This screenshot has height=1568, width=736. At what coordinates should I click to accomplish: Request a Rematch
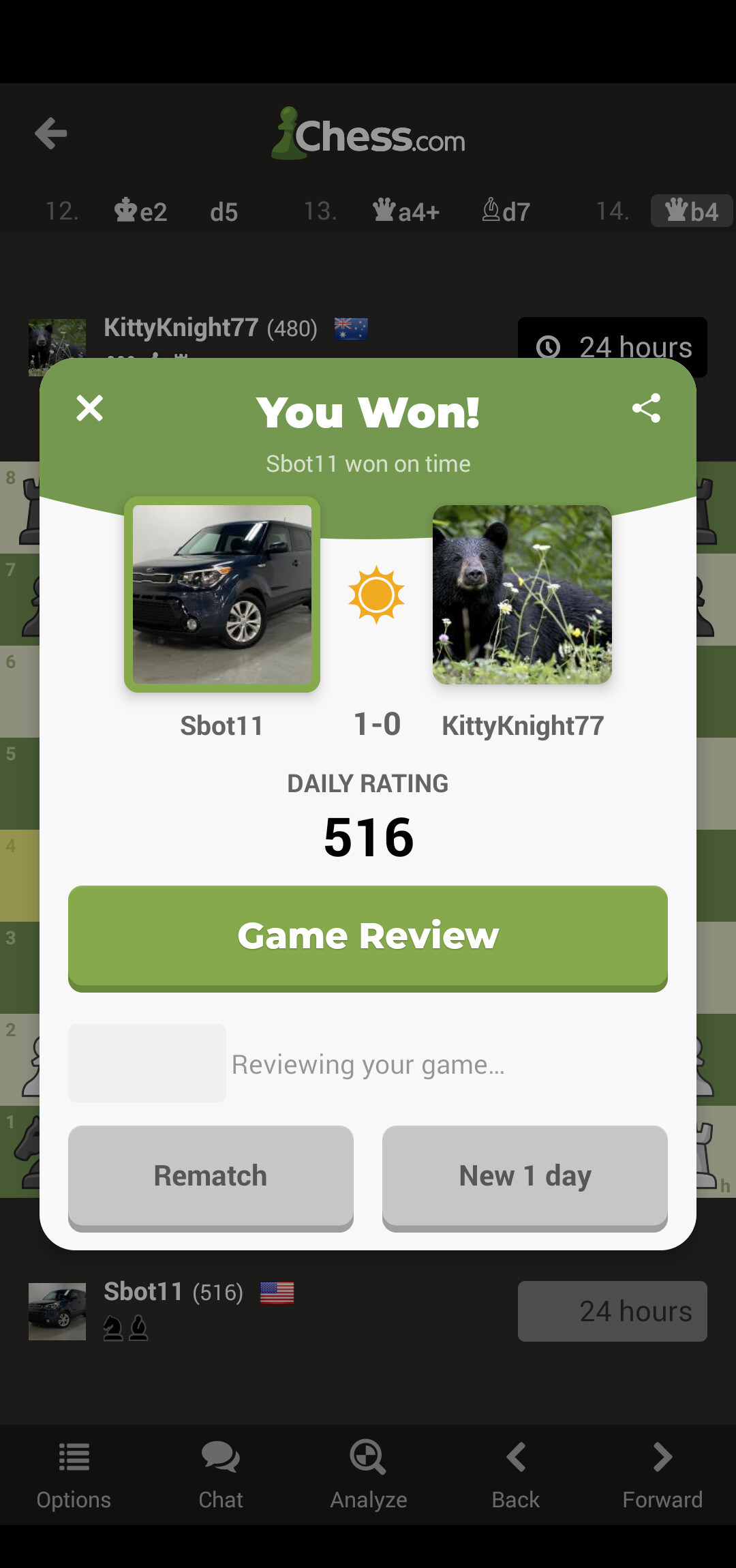tap(211, 1176)
